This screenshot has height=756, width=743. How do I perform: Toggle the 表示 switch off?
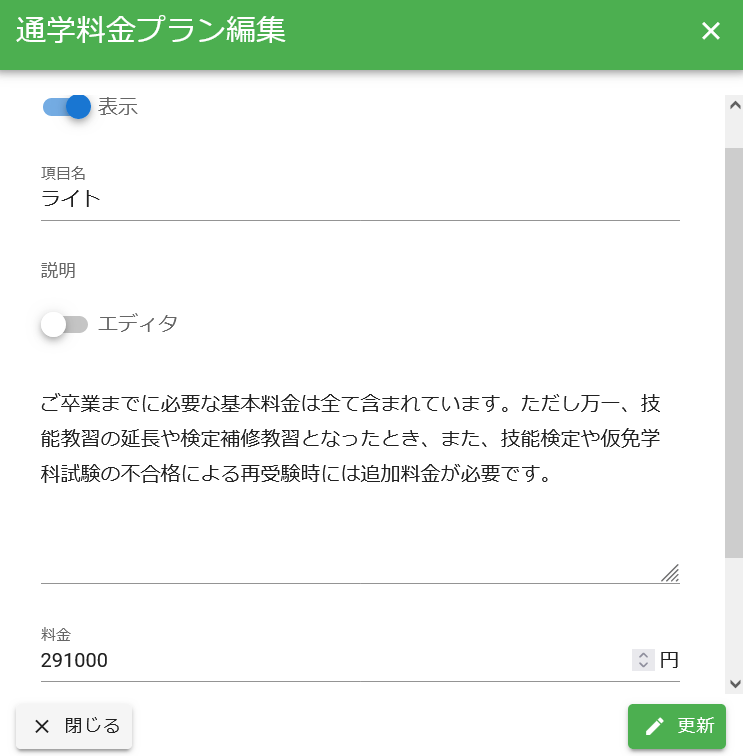tap(67, 107)
